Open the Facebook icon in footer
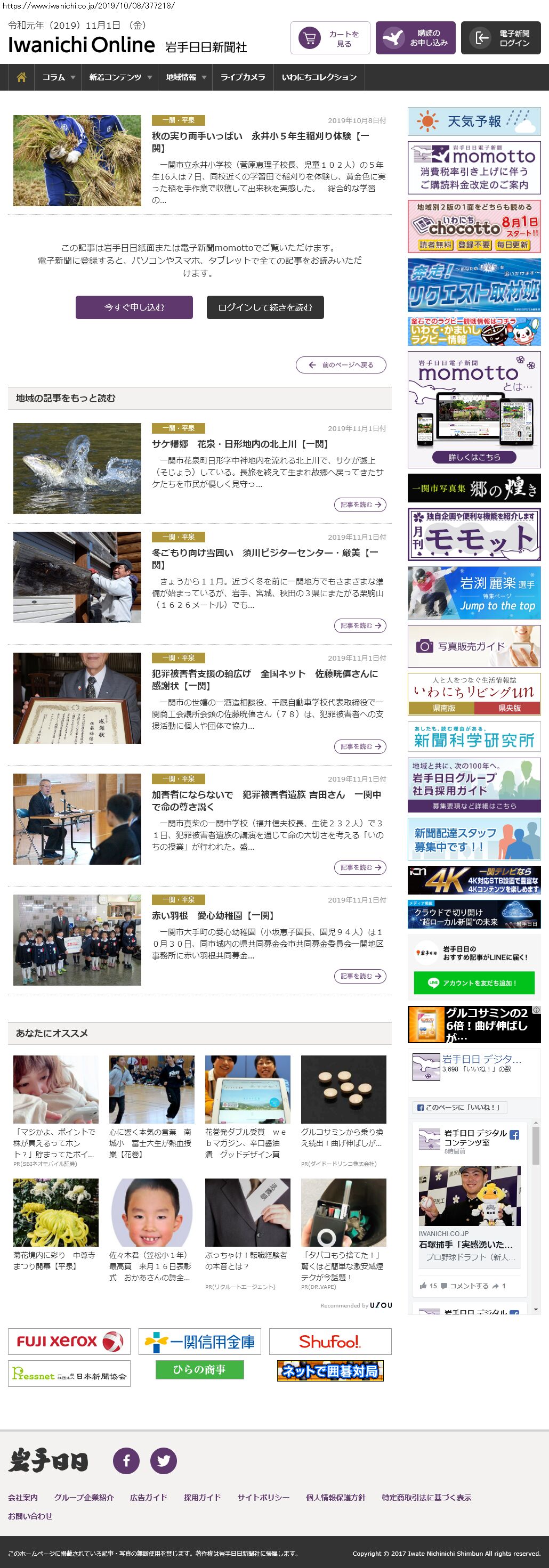 click(126, 1460)
